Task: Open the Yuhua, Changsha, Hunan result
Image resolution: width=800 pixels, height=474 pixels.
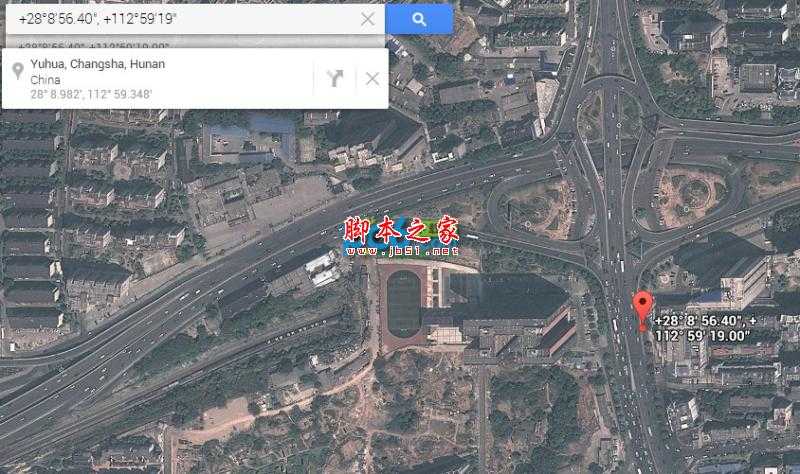Action: [98, 64]
